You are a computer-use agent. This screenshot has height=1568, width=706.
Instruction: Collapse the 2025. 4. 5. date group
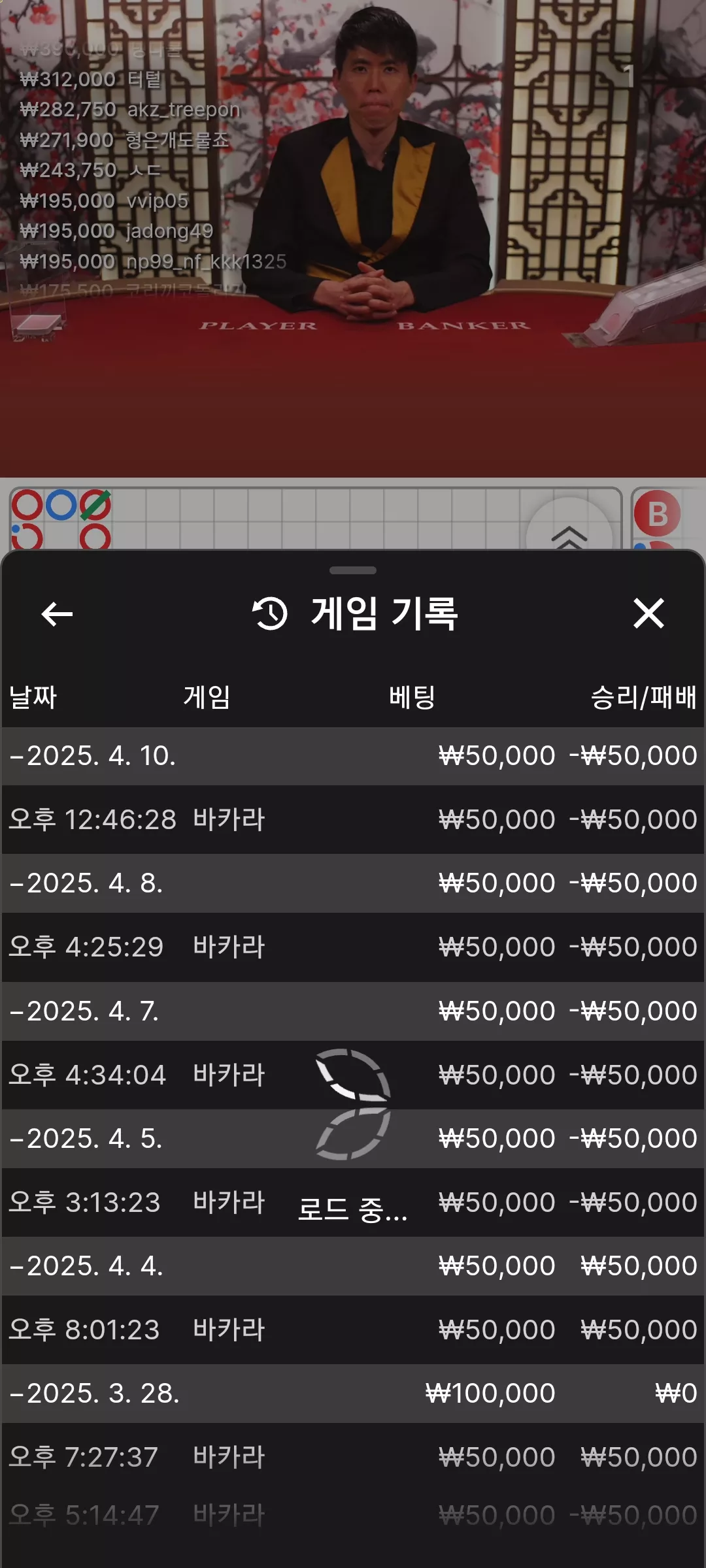pos(353,1139)
